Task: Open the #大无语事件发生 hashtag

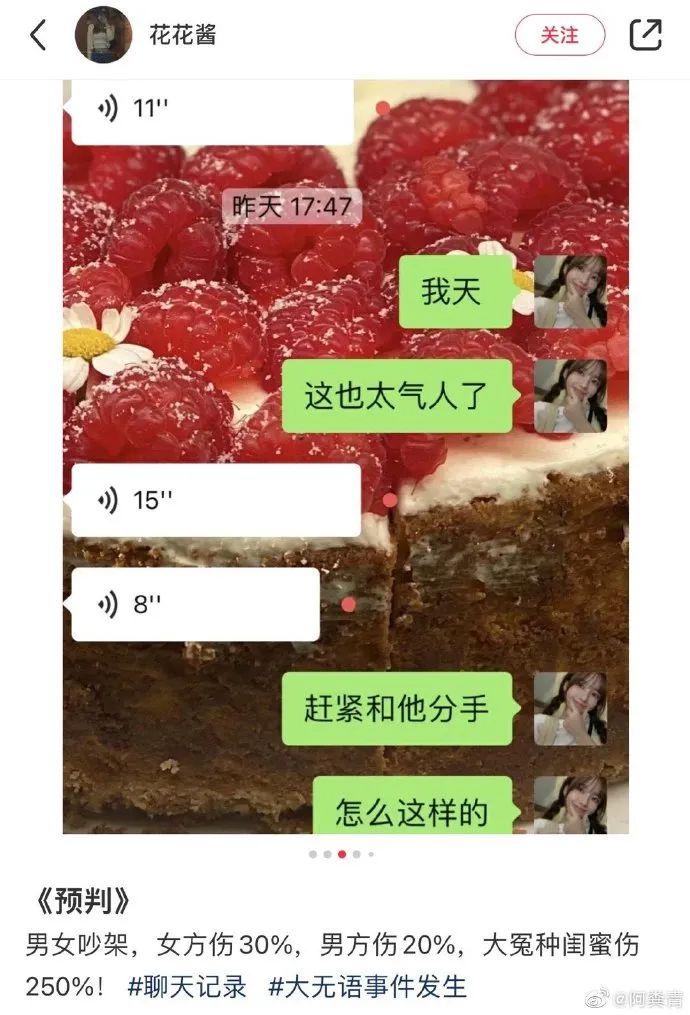Action: click(367, 986)
